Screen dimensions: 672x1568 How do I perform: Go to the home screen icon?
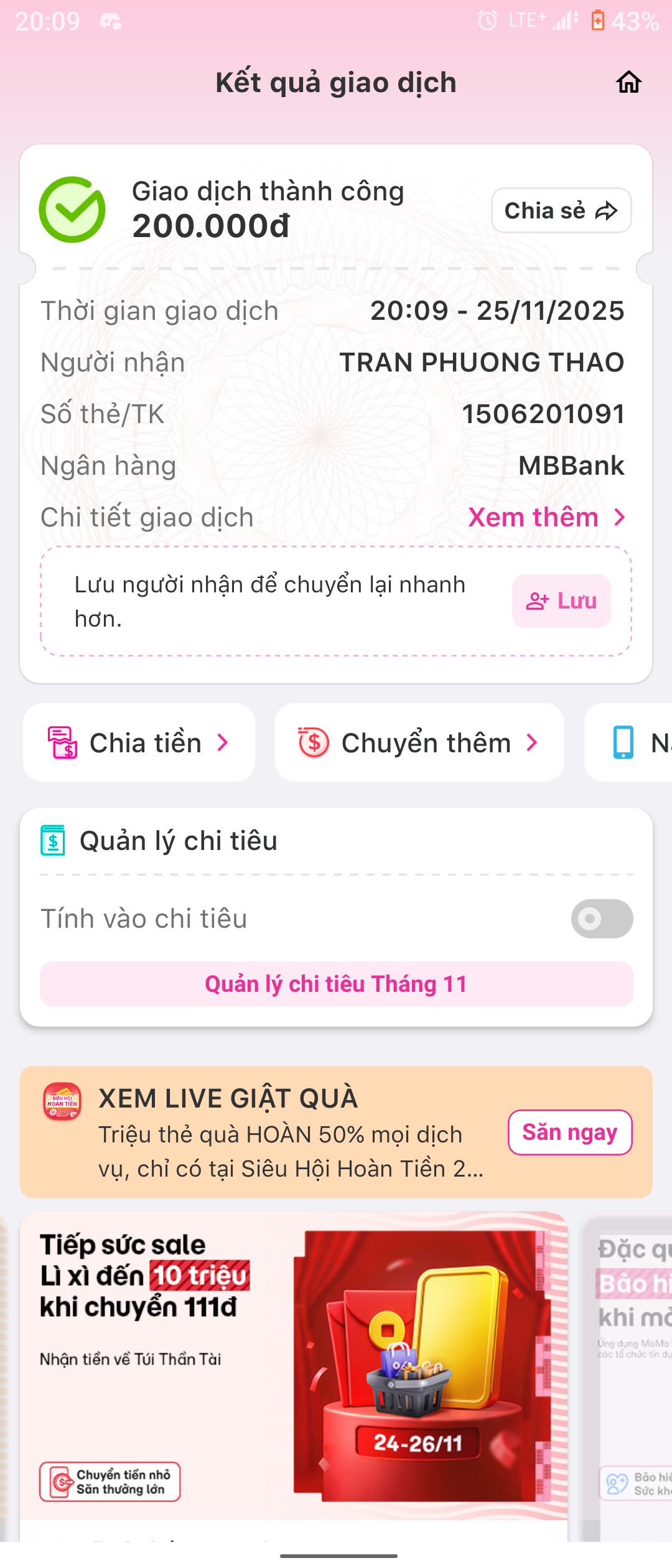coord(628,82)
